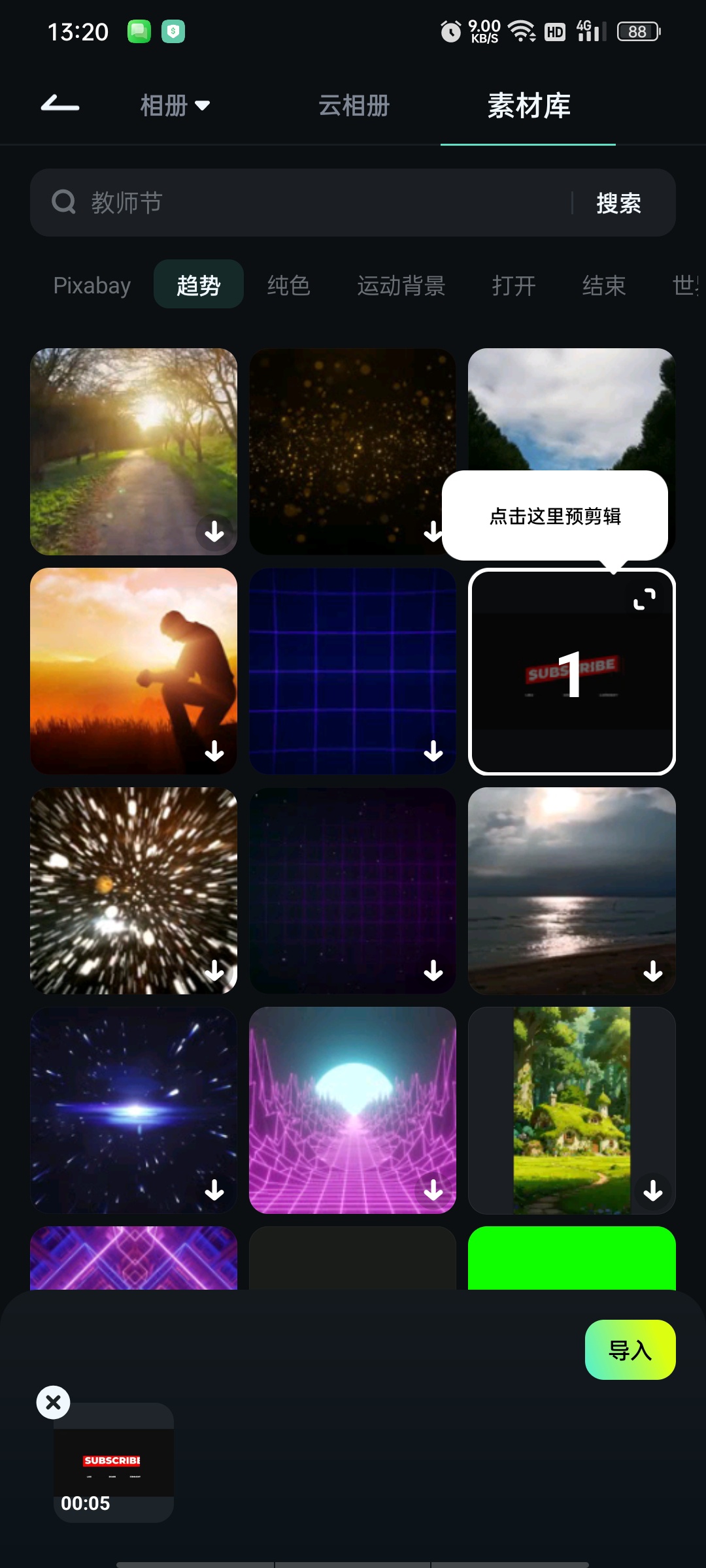Choose the 结束 category

(604, 286)
